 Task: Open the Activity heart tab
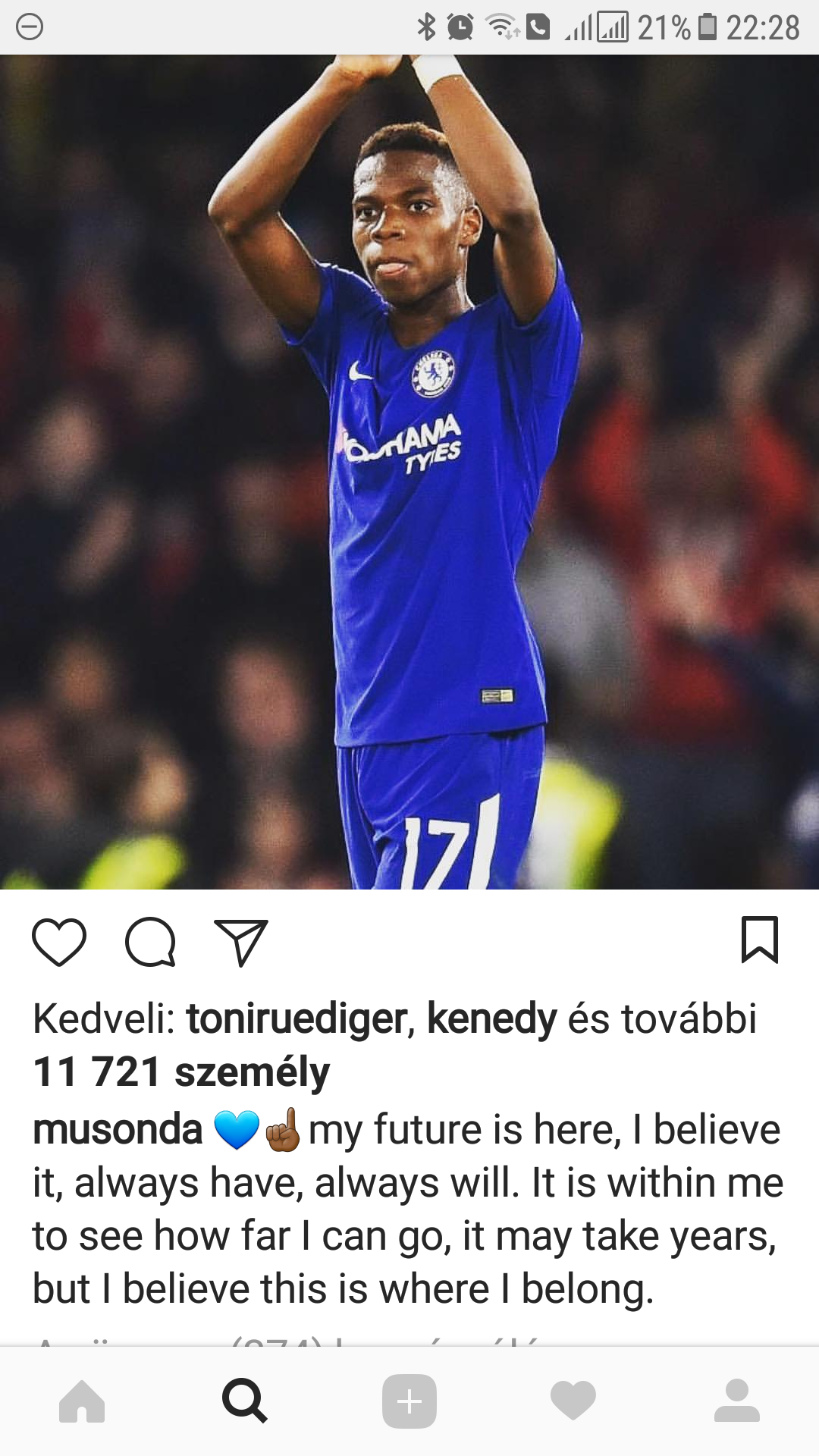[573, 1401]
